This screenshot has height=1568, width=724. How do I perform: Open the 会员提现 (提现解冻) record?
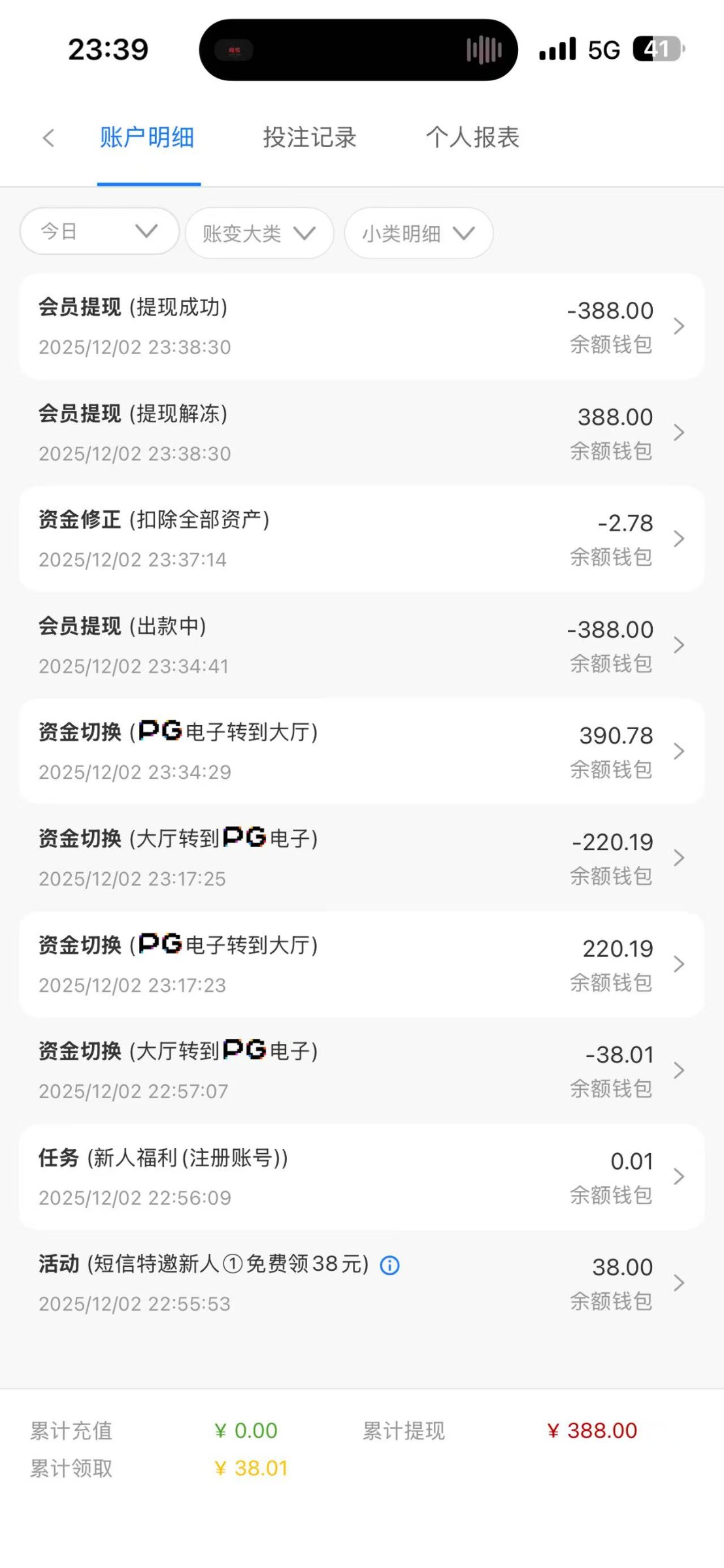tap(361, 433)
